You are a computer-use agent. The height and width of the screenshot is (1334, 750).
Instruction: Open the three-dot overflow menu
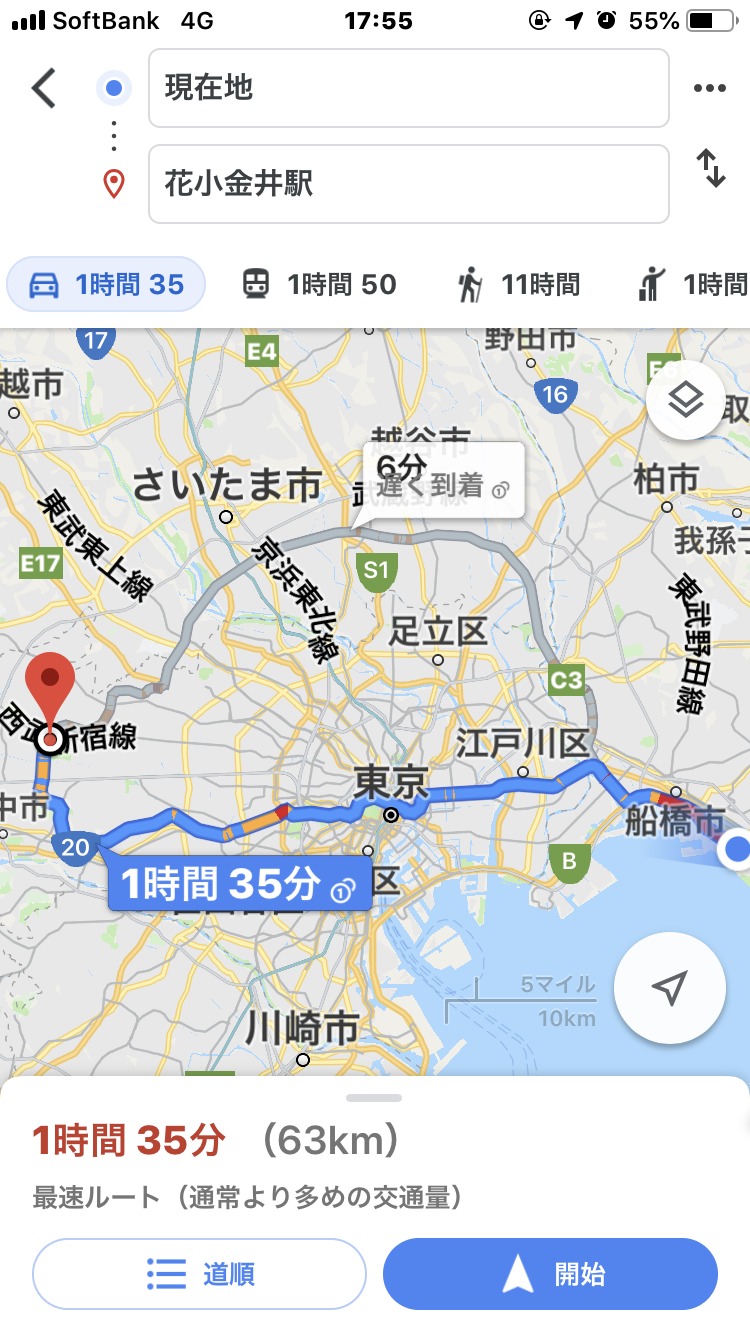pyautogui.click(x=709, y=88)
